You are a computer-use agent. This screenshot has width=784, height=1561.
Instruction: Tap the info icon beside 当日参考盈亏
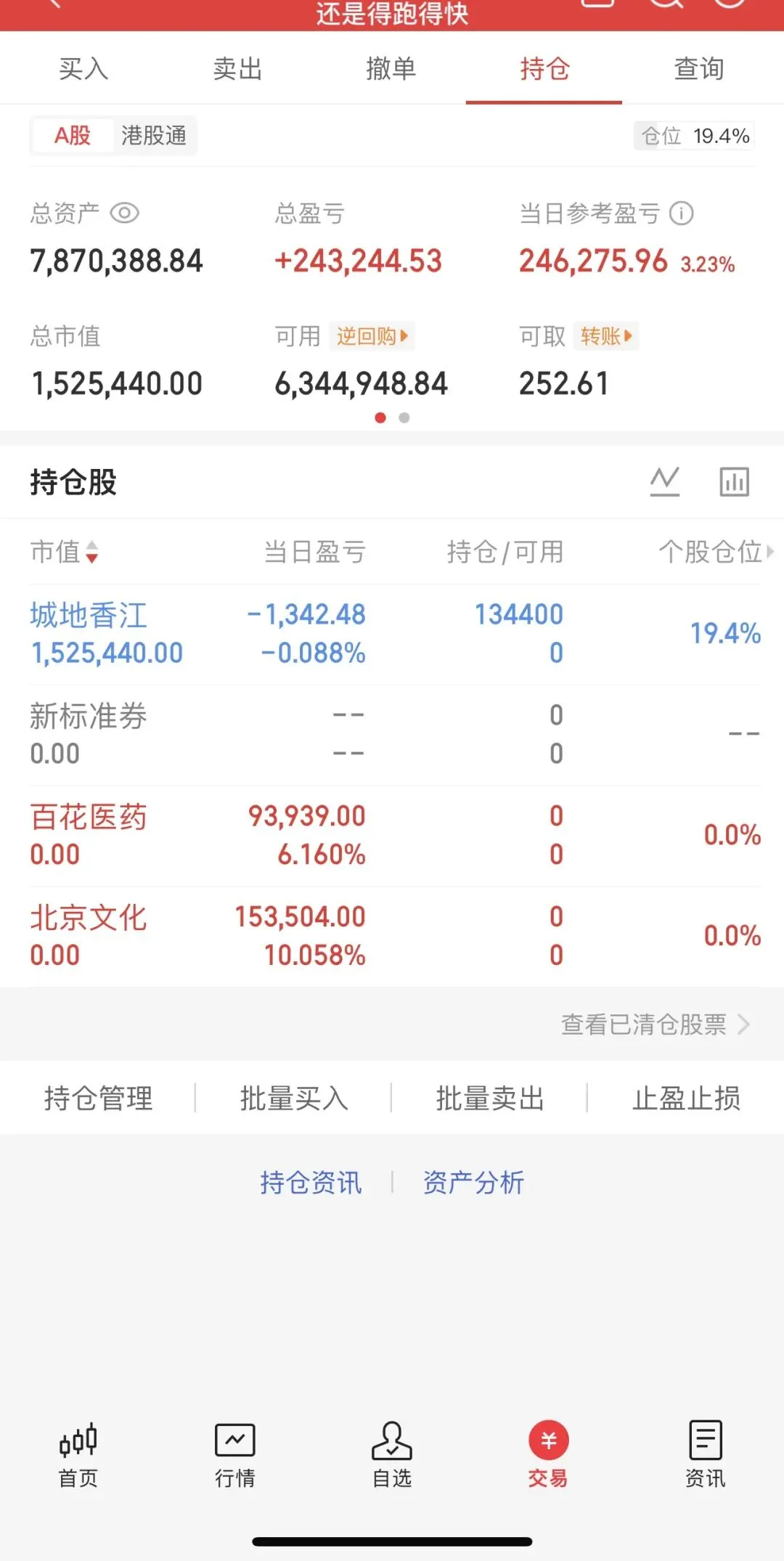coord(681,213)
